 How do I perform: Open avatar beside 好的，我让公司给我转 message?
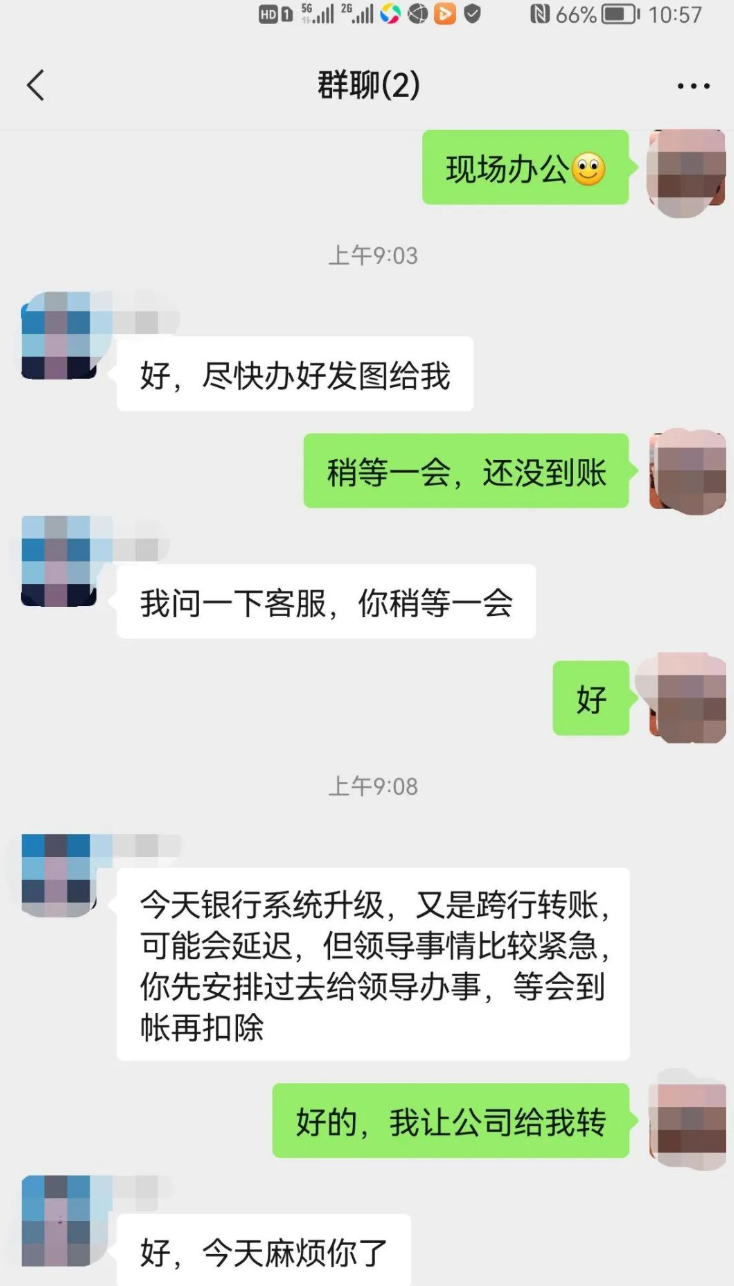(x=688, y=1120)
